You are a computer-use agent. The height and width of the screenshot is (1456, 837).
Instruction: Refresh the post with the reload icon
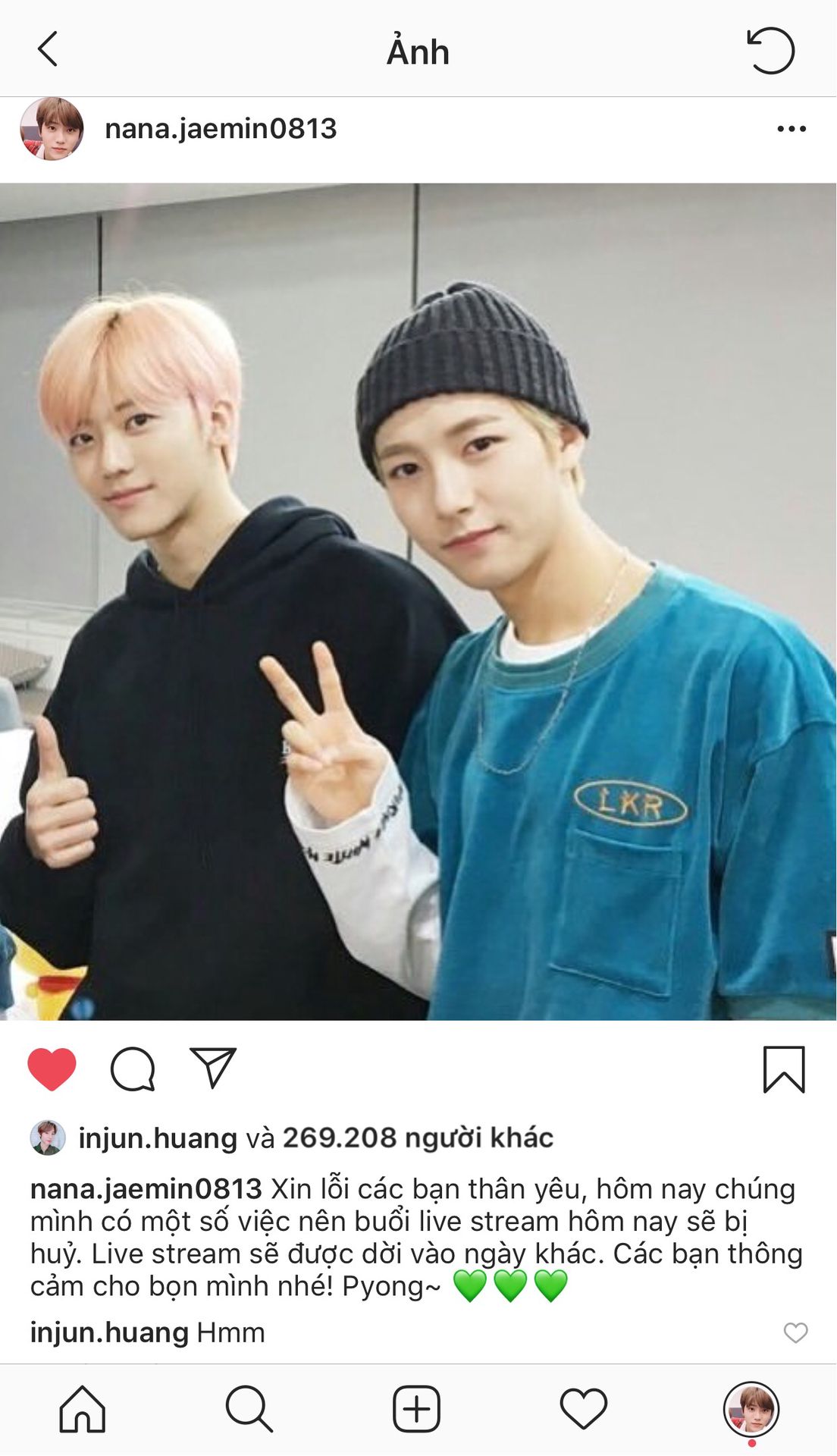(770, 50)
